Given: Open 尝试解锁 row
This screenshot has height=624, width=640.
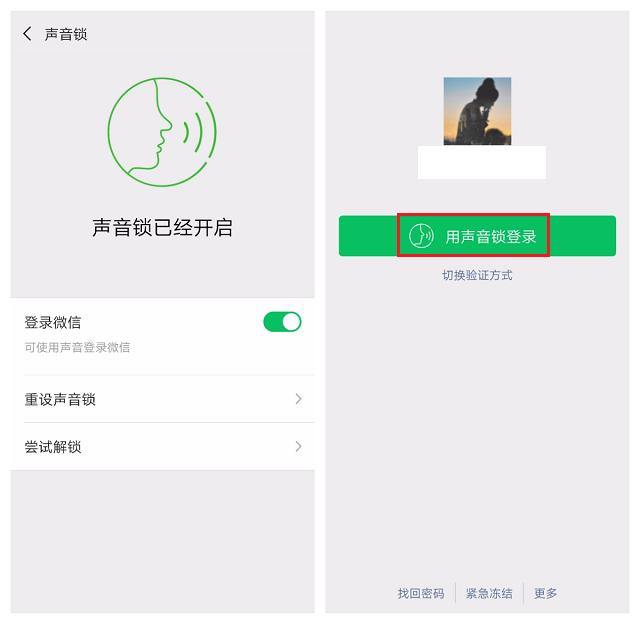Looking at the screenshot, I should point(162,446).
